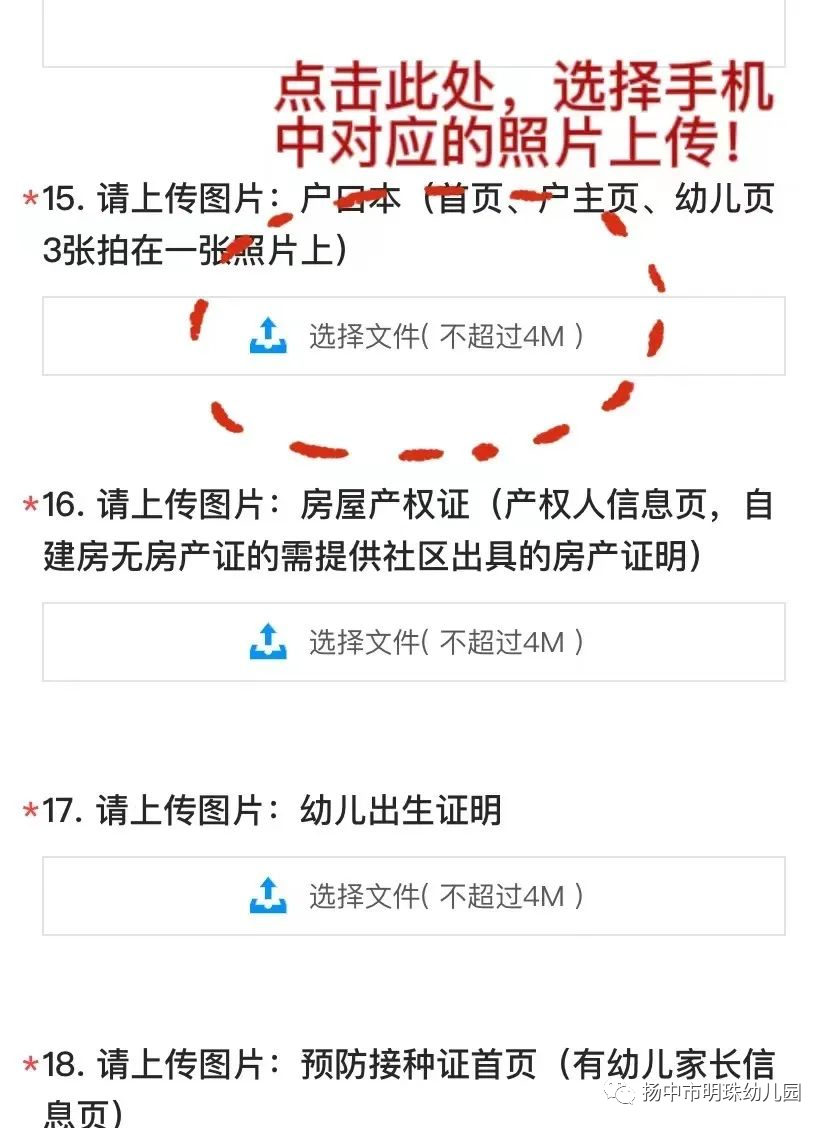
Task: Select file for the child's birth certificate (幼儿出生证明)
Action: (x=414, y=895)
